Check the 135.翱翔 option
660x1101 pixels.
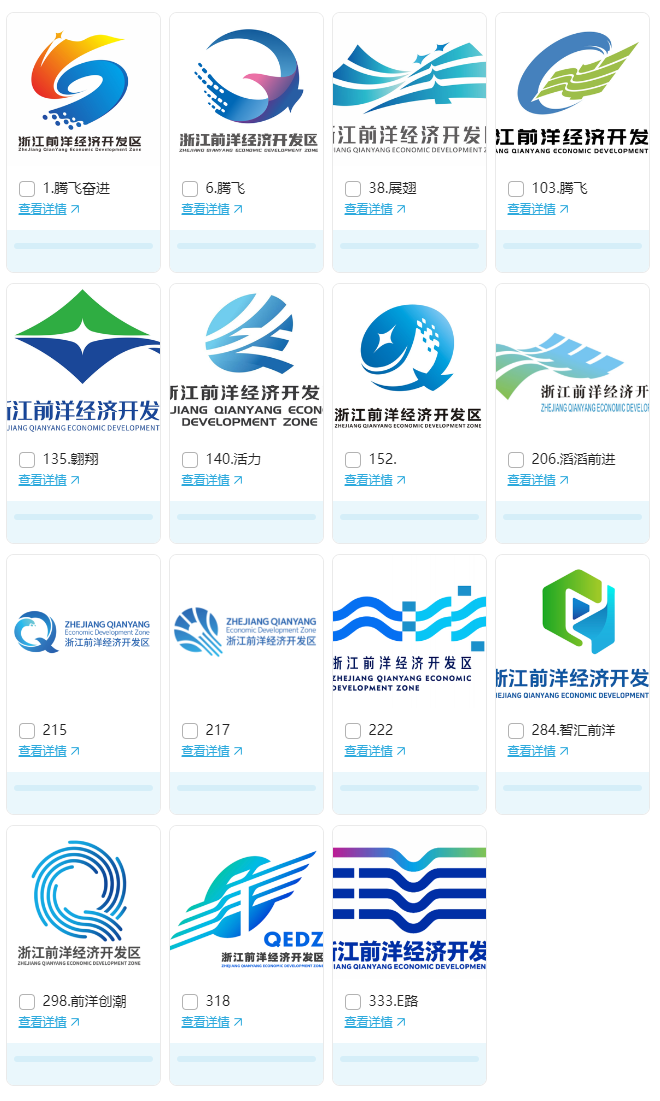pyautogui.click(x=27, y=460)
